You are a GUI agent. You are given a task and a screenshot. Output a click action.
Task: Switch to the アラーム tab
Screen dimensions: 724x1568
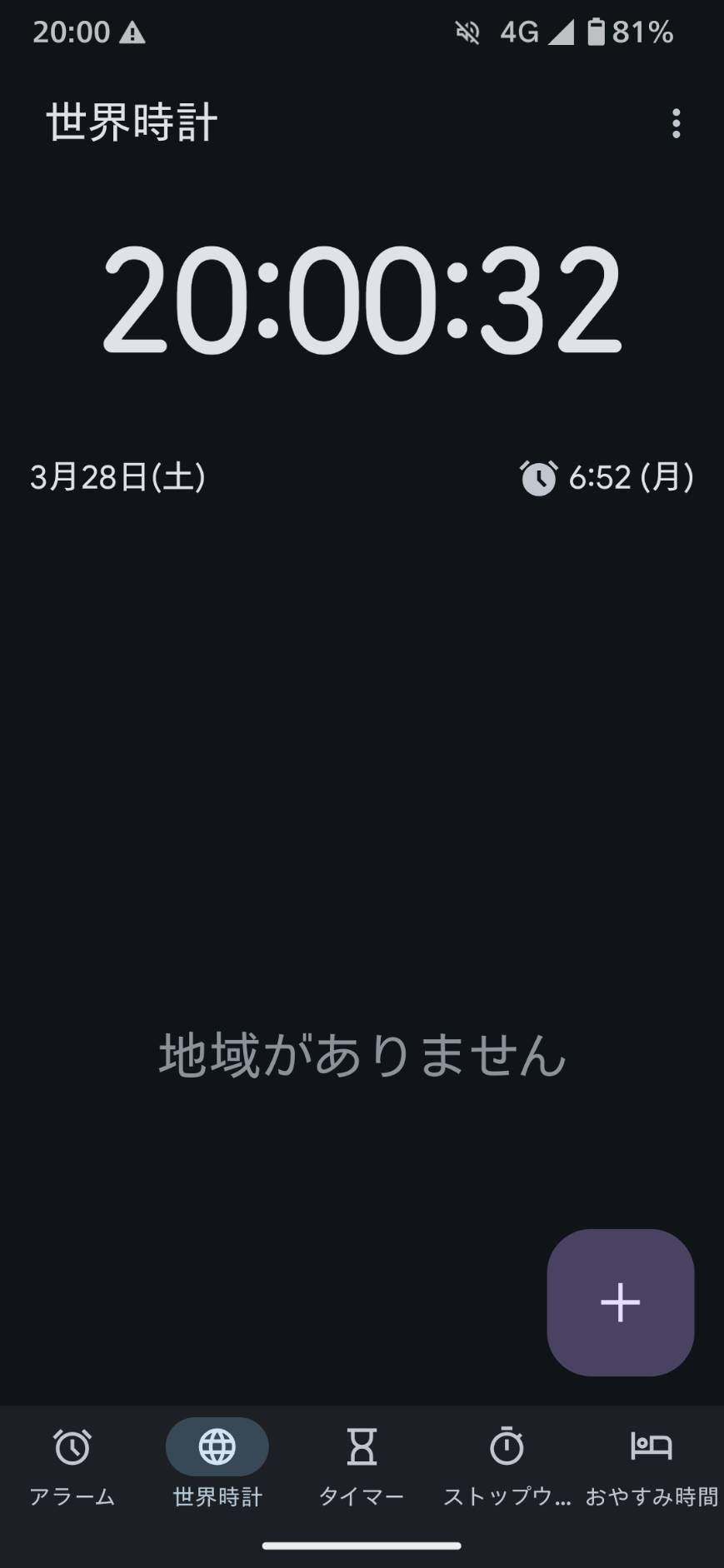72,1467
